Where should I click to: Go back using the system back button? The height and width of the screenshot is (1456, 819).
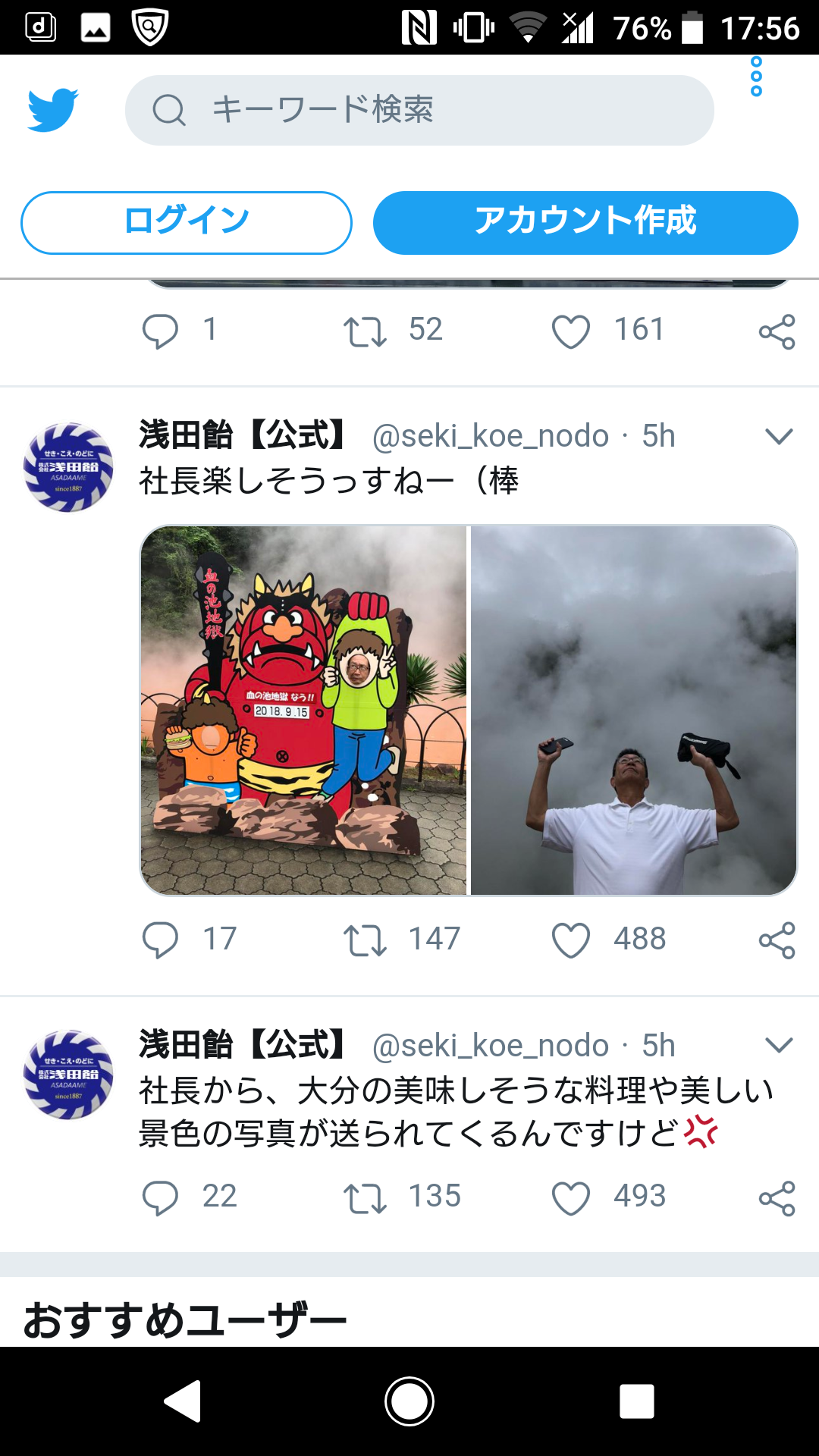coord(182,1401)
